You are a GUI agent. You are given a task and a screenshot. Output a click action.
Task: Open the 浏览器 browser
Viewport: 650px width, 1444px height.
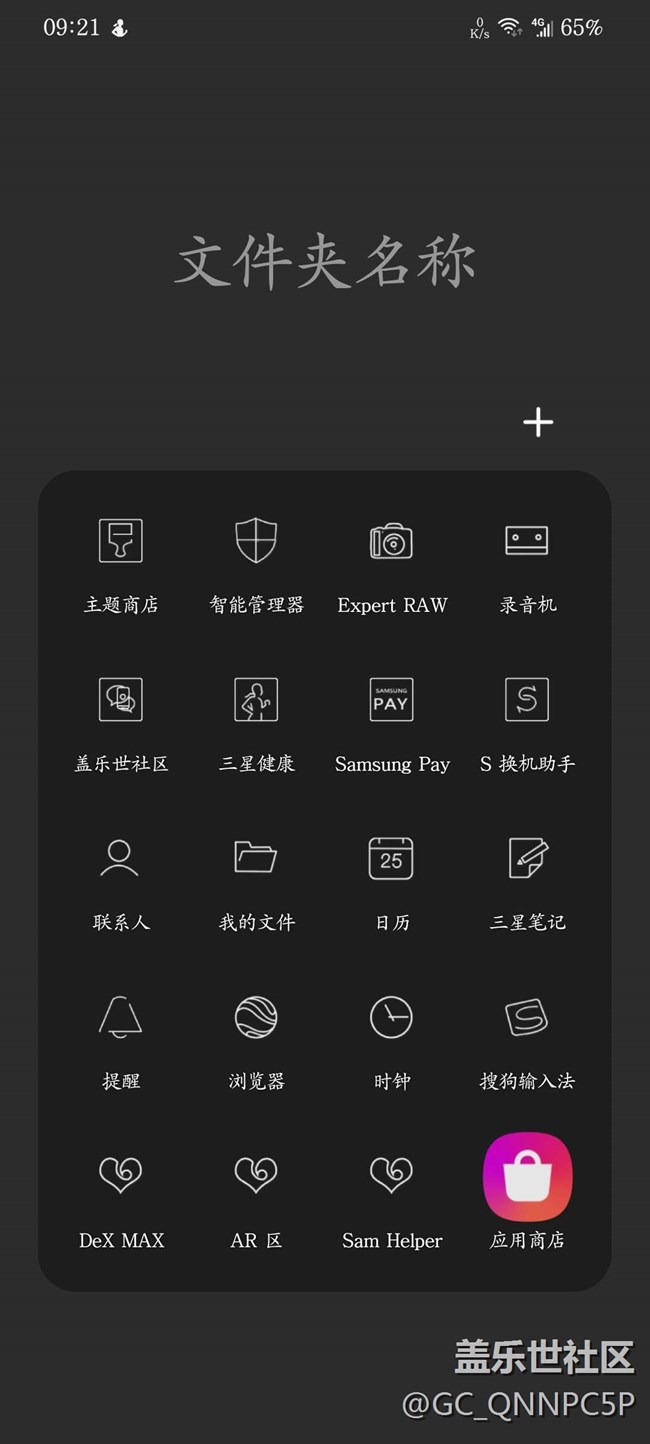click(256, 1018)
